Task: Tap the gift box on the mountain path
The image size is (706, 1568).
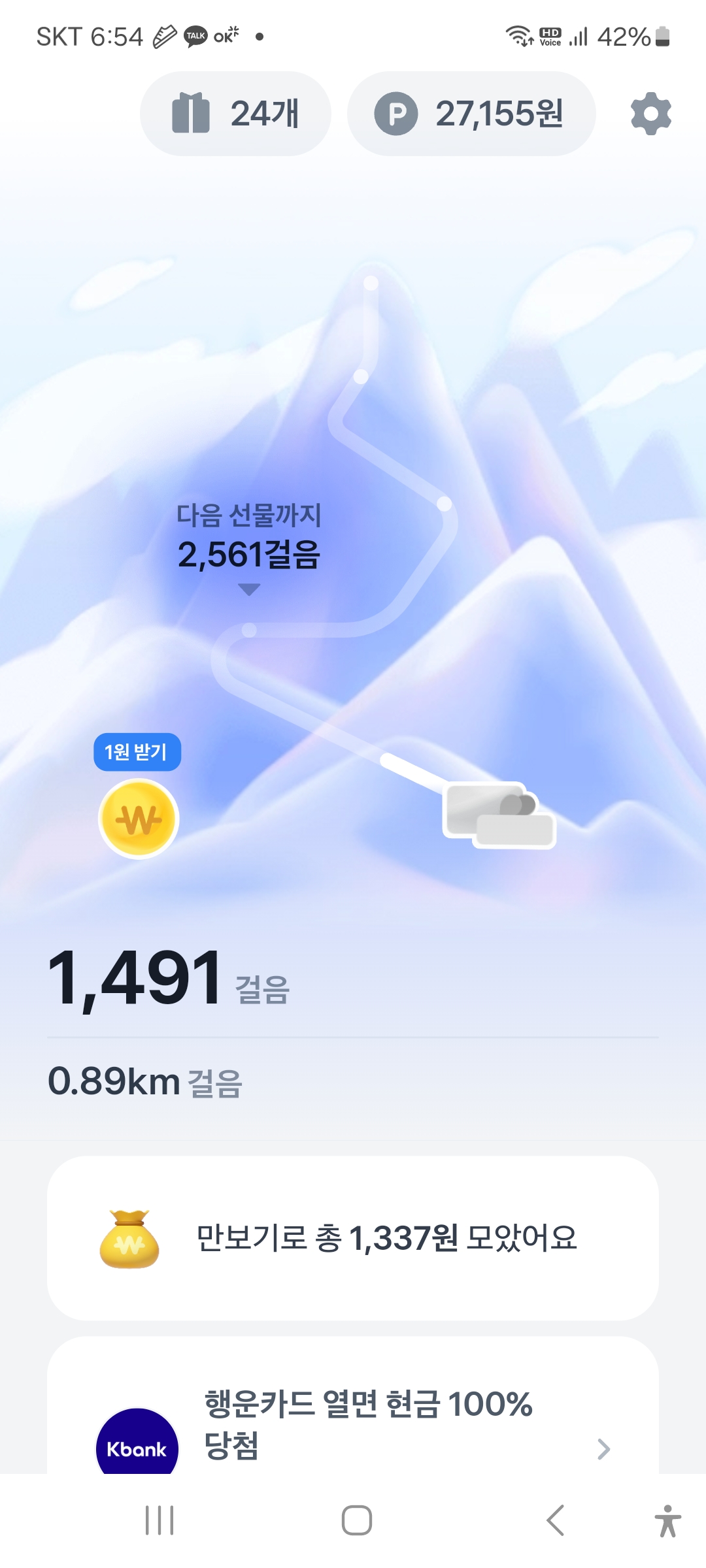Action: 500,814
